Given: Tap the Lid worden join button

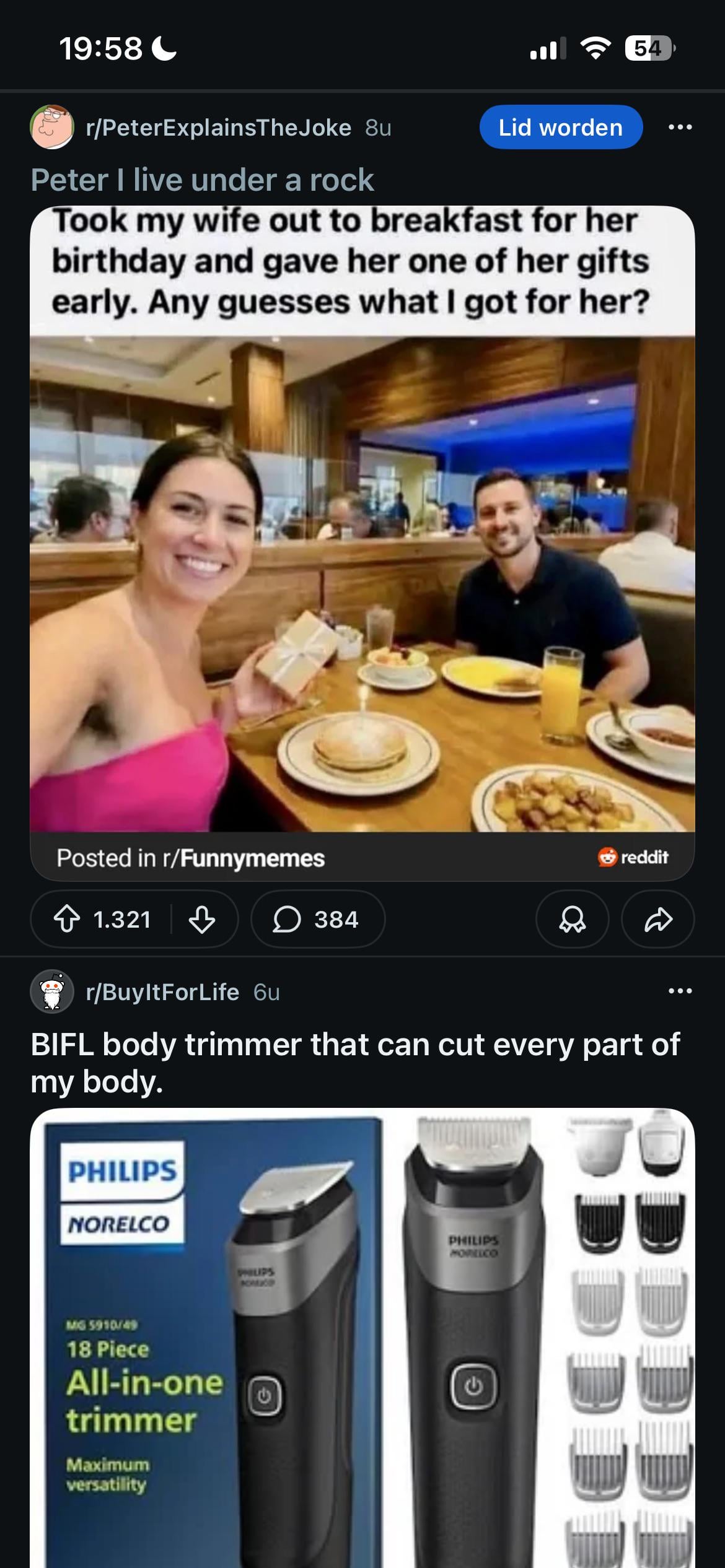Looking at the screenshot, I should pos(561,127).
